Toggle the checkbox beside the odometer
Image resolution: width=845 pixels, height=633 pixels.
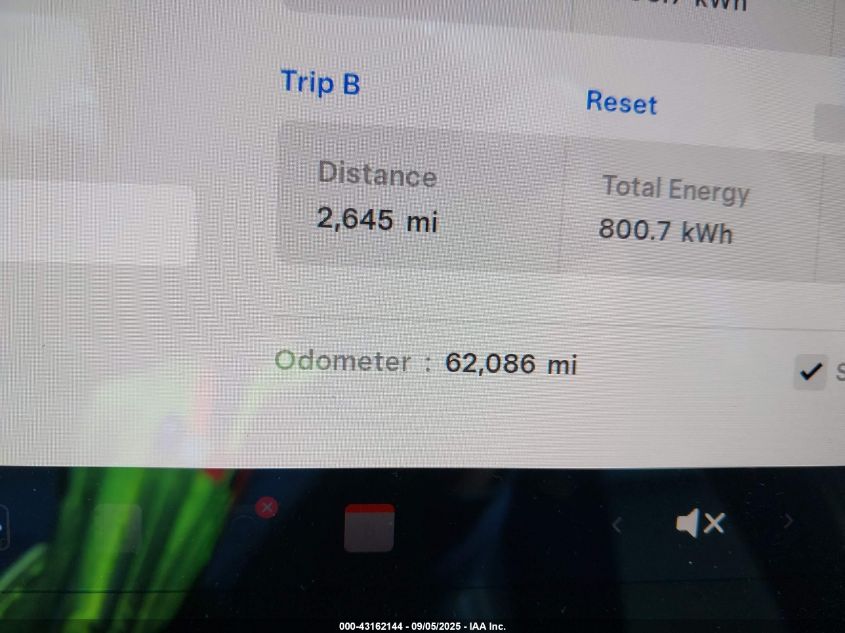[x=810, y=372]
